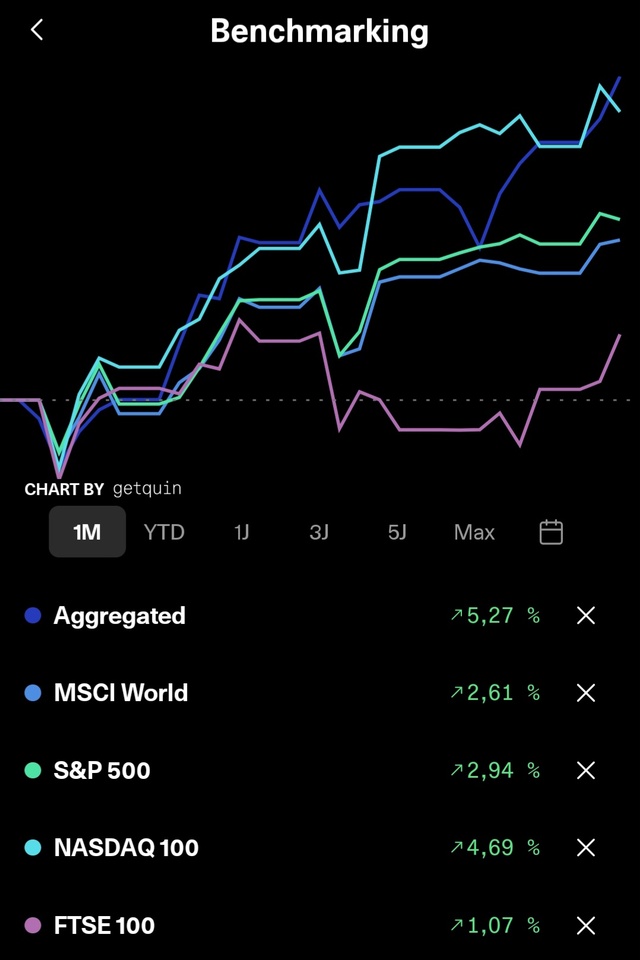Remove S&P 500 from the benchmark
The height and width of the screenshot is (960, 640).
(586, 770)
